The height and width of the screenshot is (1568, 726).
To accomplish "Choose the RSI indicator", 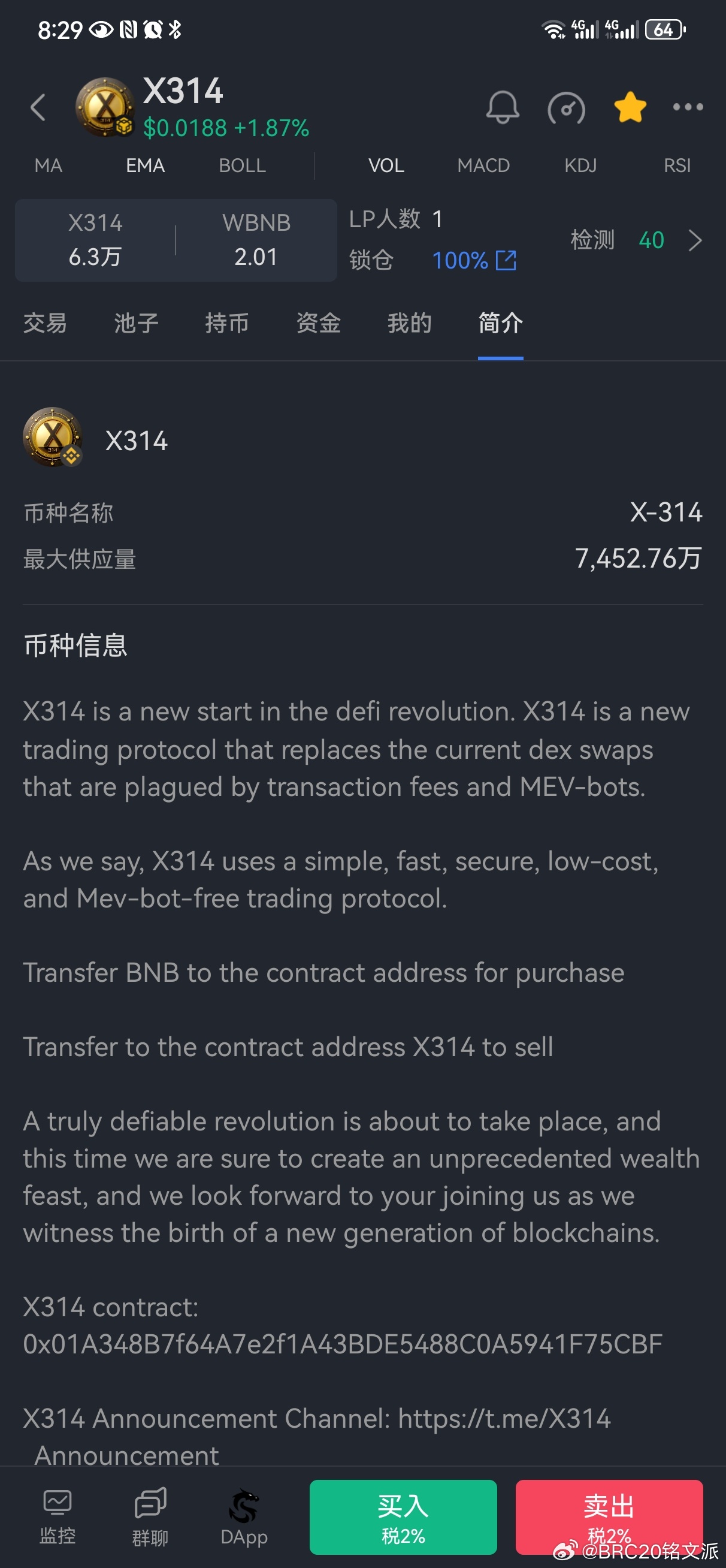I will click(677, 165).
